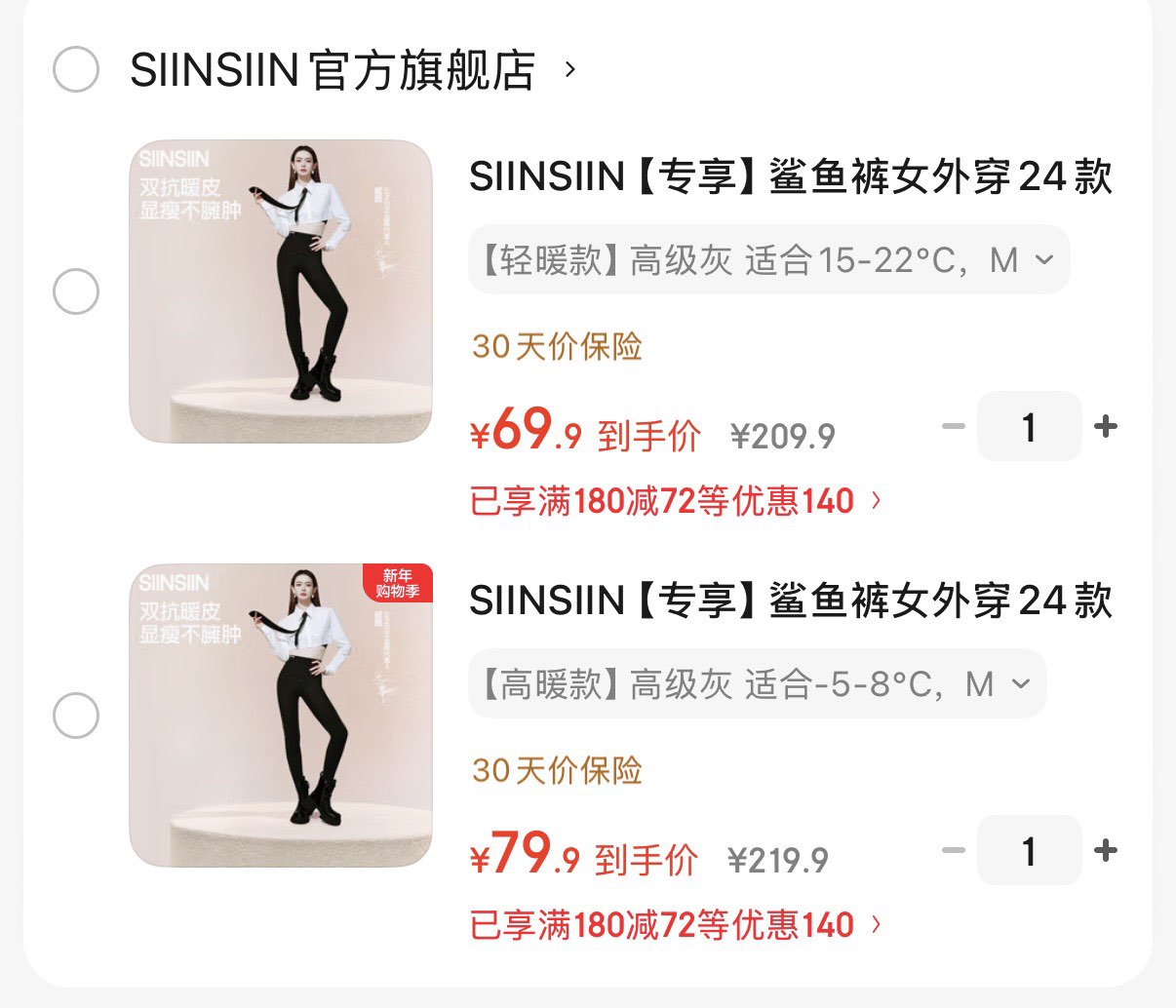Decrease quantity of the ¥79.9 item
Viewport: 1176px width, 1008px height.
[x=954, y=850]
